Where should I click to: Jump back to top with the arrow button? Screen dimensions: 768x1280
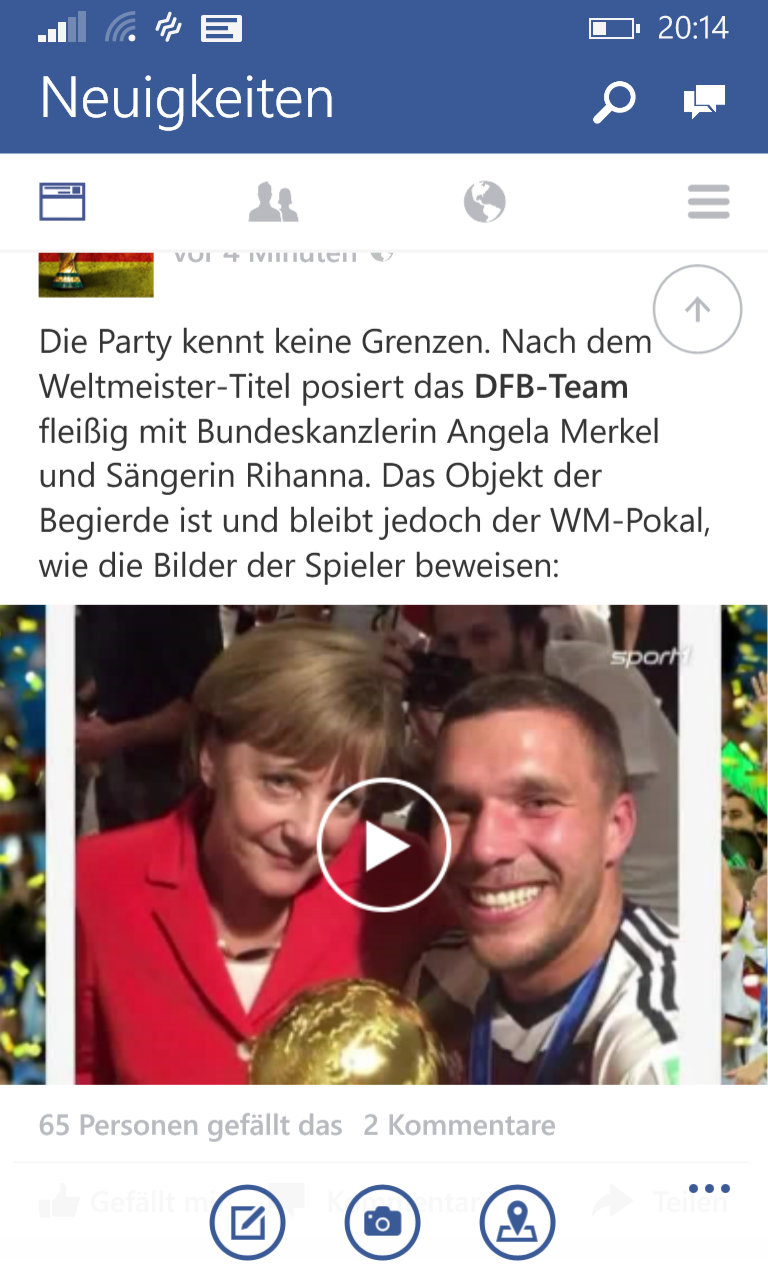pos(697,310)
